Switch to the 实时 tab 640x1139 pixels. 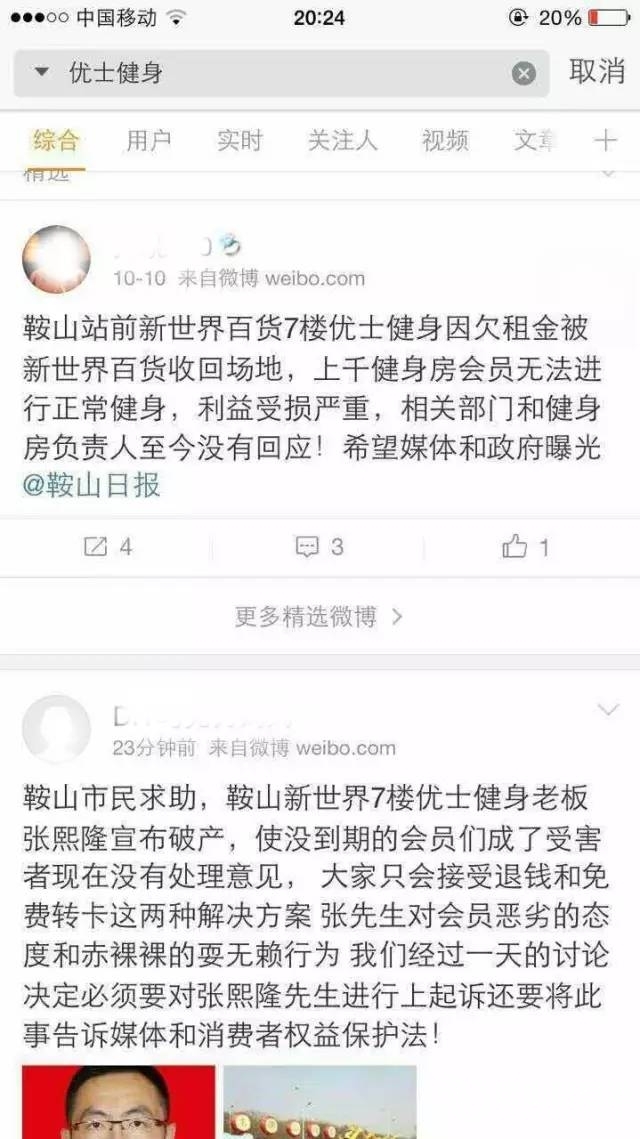[x=240, y=141]
